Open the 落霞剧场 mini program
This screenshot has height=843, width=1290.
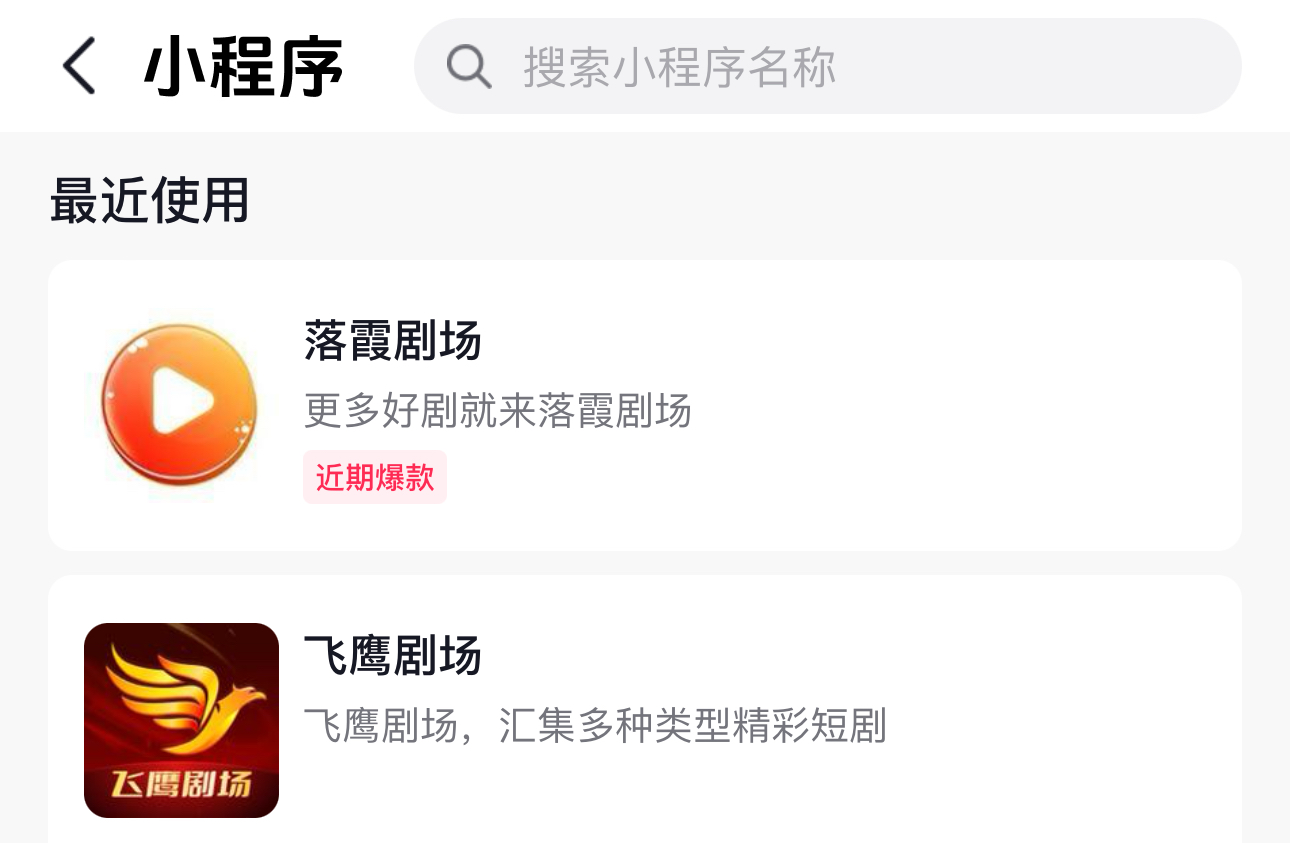[x=644, y=405]
